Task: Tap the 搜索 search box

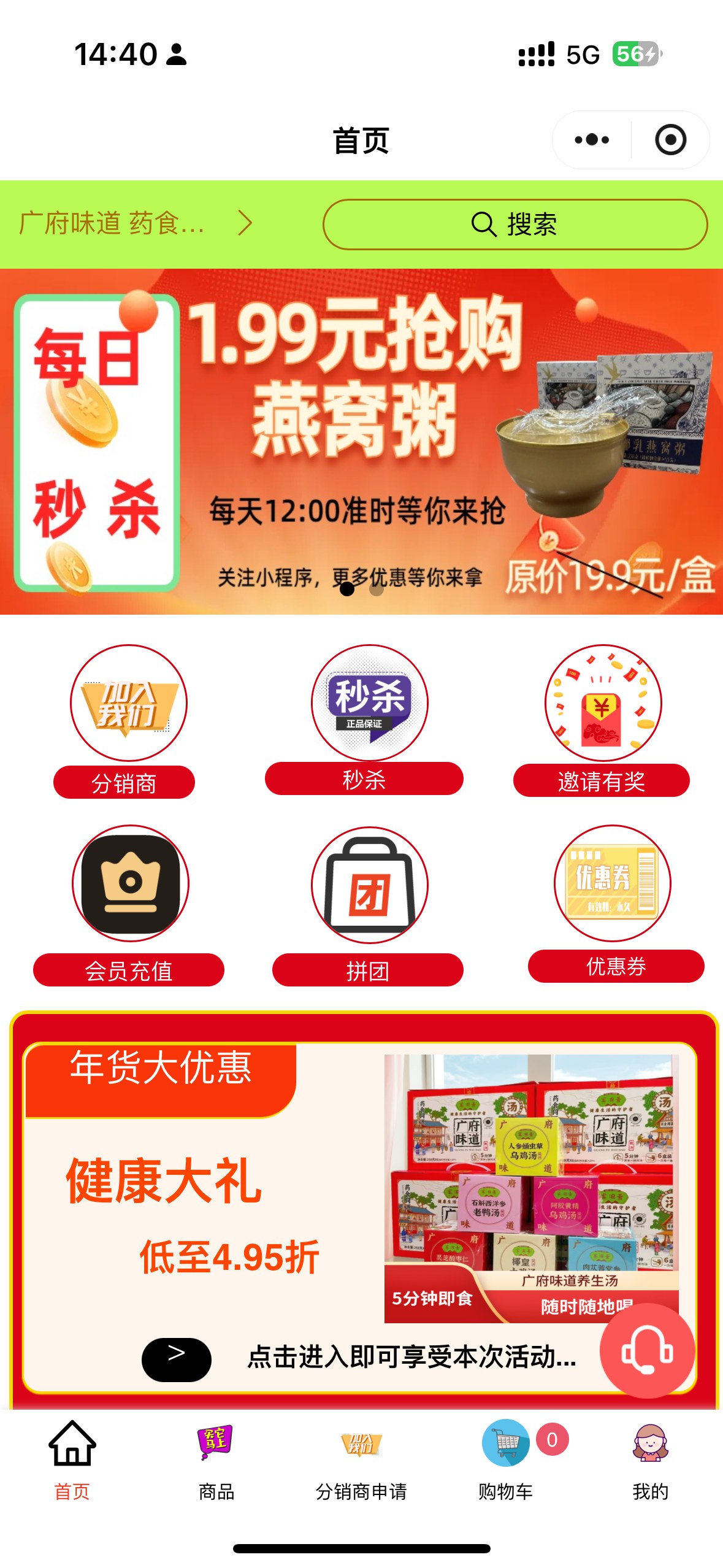Action: (x=515, y=225)
